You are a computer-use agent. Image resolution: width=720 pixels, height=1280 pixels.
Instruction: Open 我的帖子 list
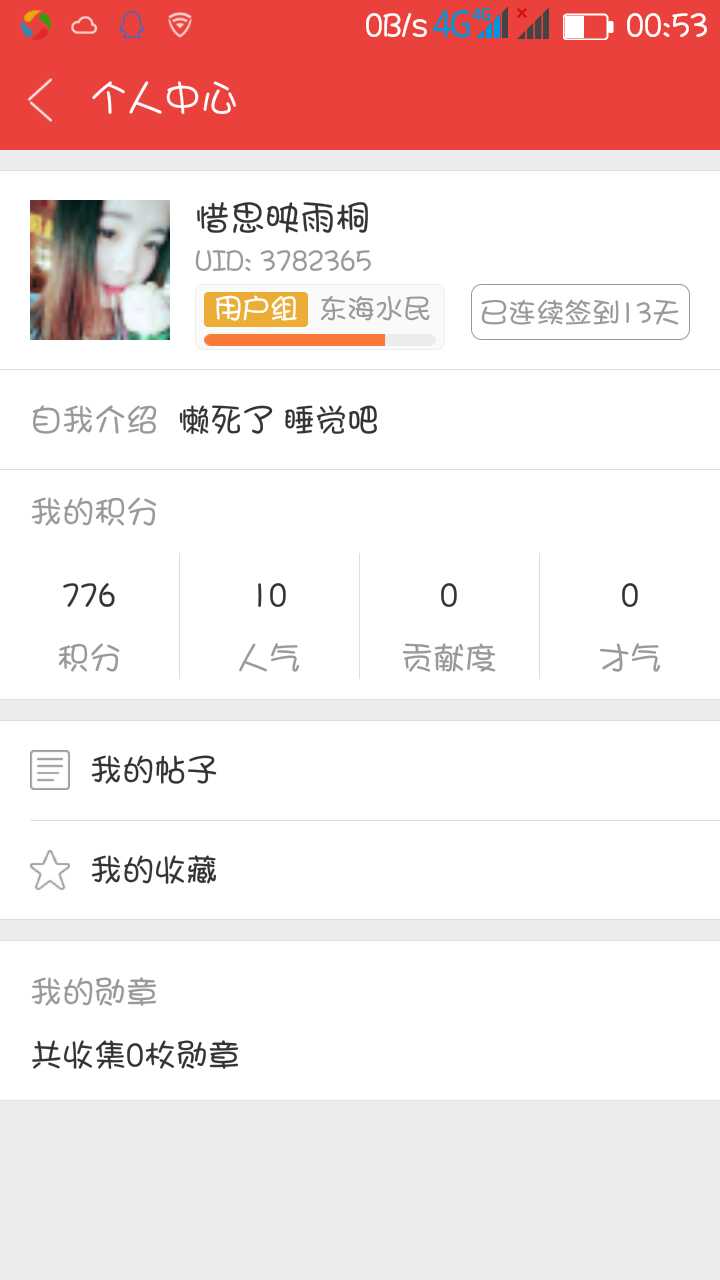(360, 770)
